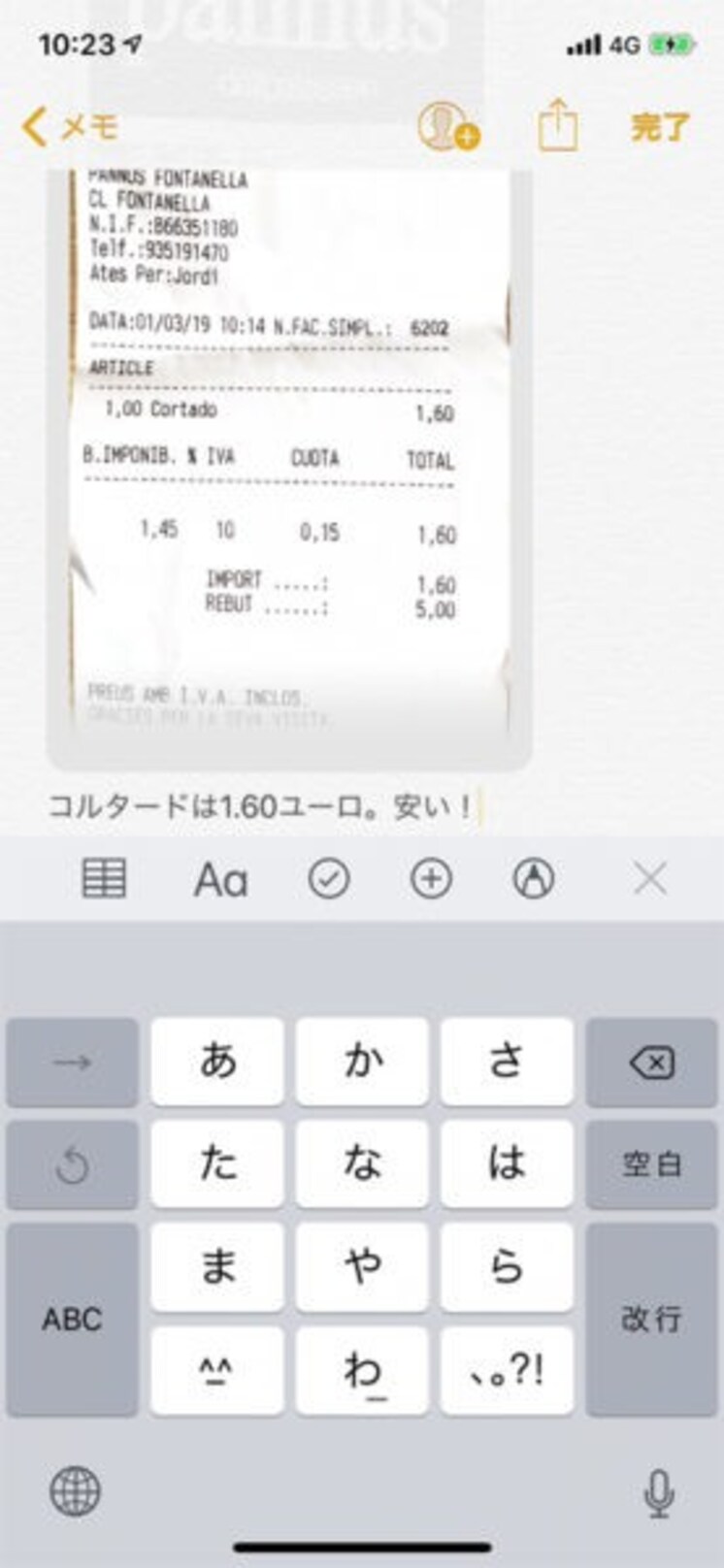Start drawing with the markup pen
Image resolution: width=724 pixels, height=1568 pixels.
(533, 879)
